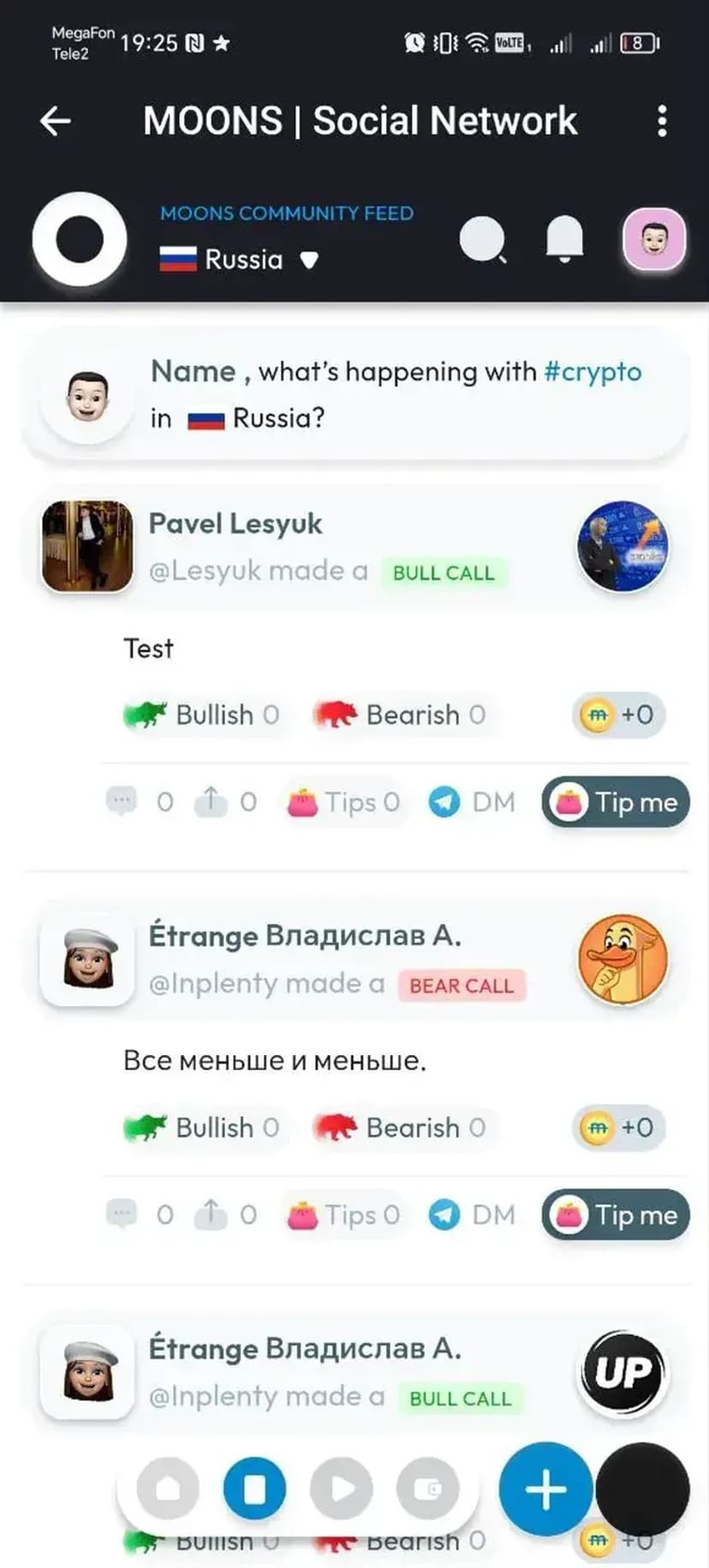This screenshot has width=709, height=1568.
Task: Tap Tip me on the BEAR CALL post
Action: (616, 1215)
